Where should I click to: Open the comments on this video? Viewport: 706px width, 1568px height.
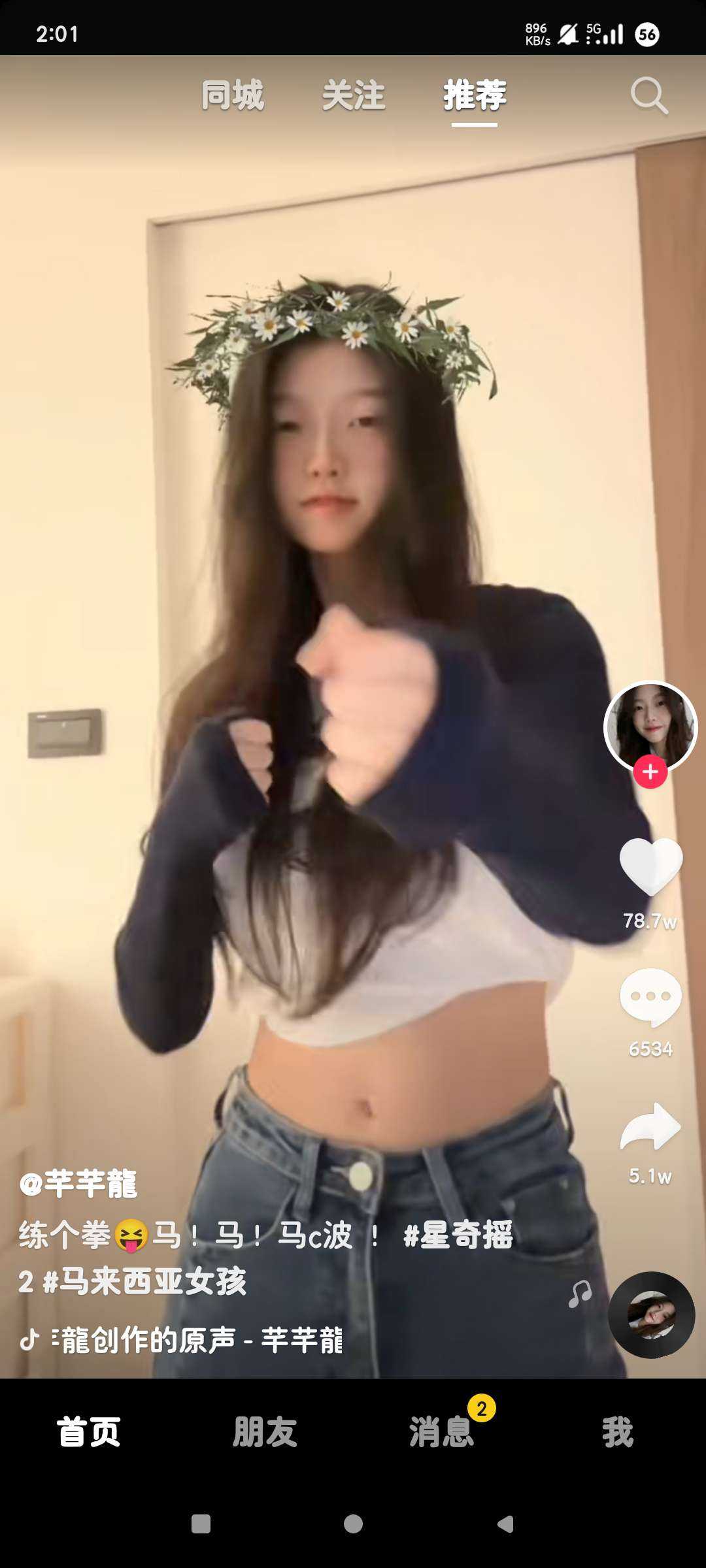(x=650, y=997)
